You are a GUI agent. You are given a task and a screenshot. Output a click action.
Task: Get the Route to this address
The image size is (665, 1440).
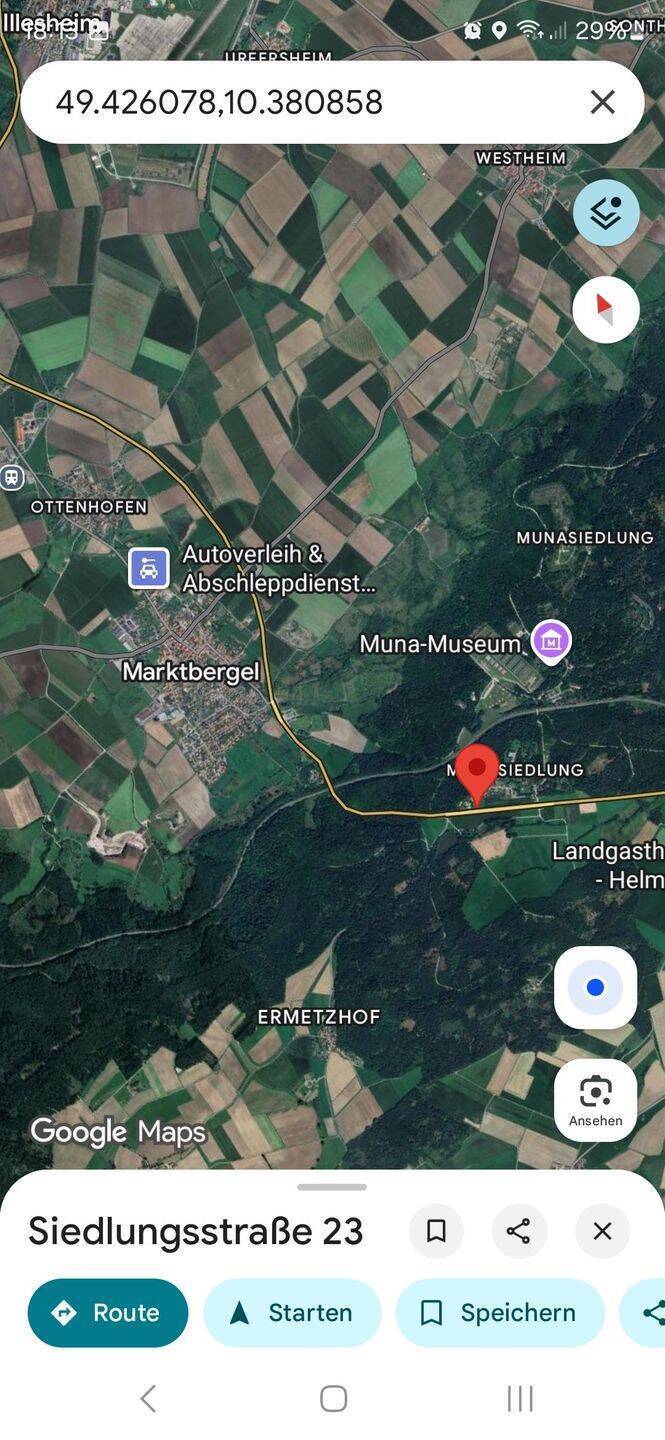pyautogui.click(x=108, y=1313)
